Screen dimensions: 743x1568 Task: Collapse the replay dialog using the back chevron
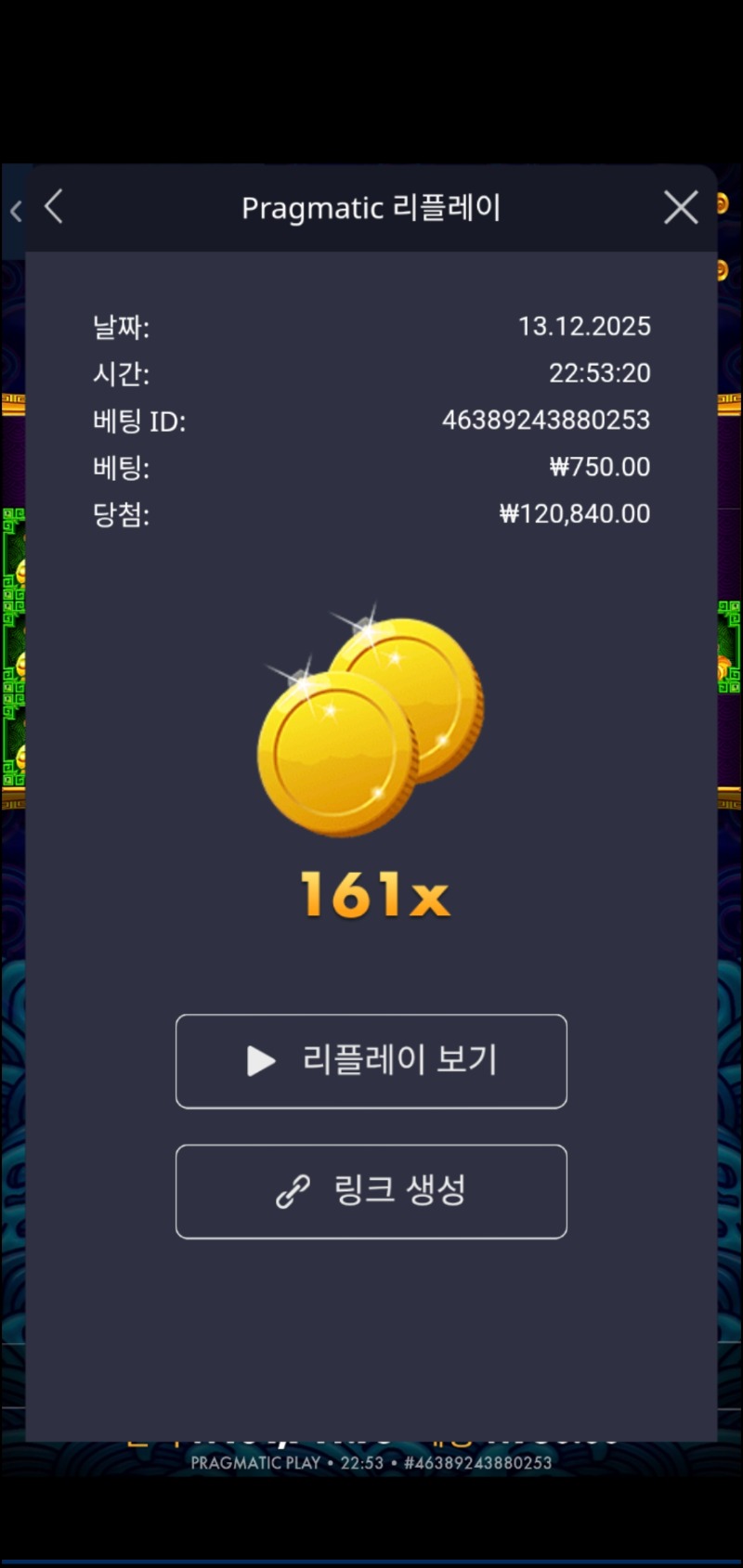pos(53,207)
